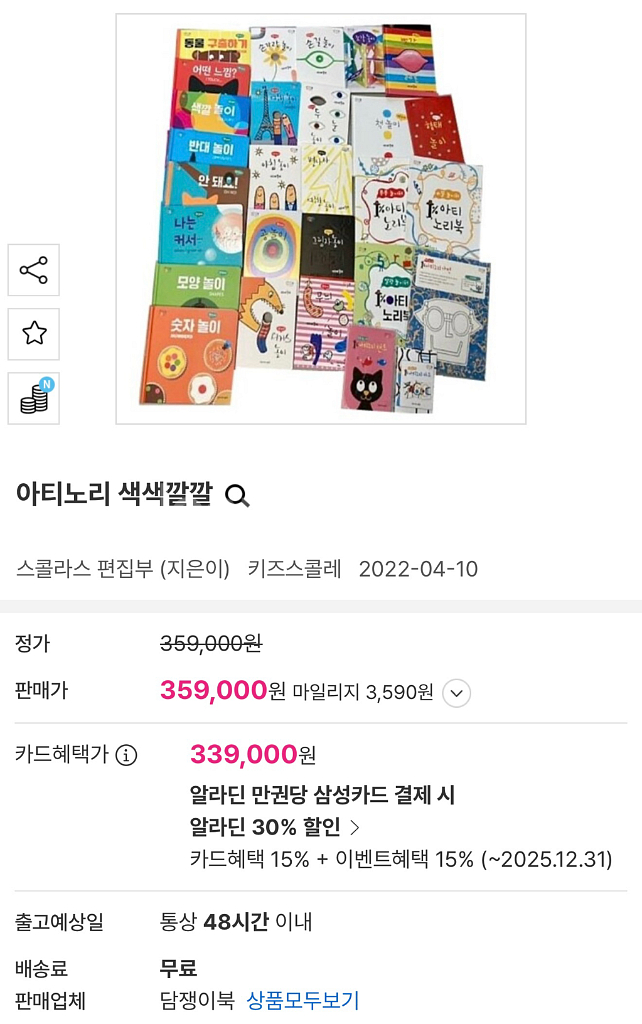Open publisher 키즈스콜레
Image resolution: width=642 pixels, height=1024 pixels.
(294, 569)
